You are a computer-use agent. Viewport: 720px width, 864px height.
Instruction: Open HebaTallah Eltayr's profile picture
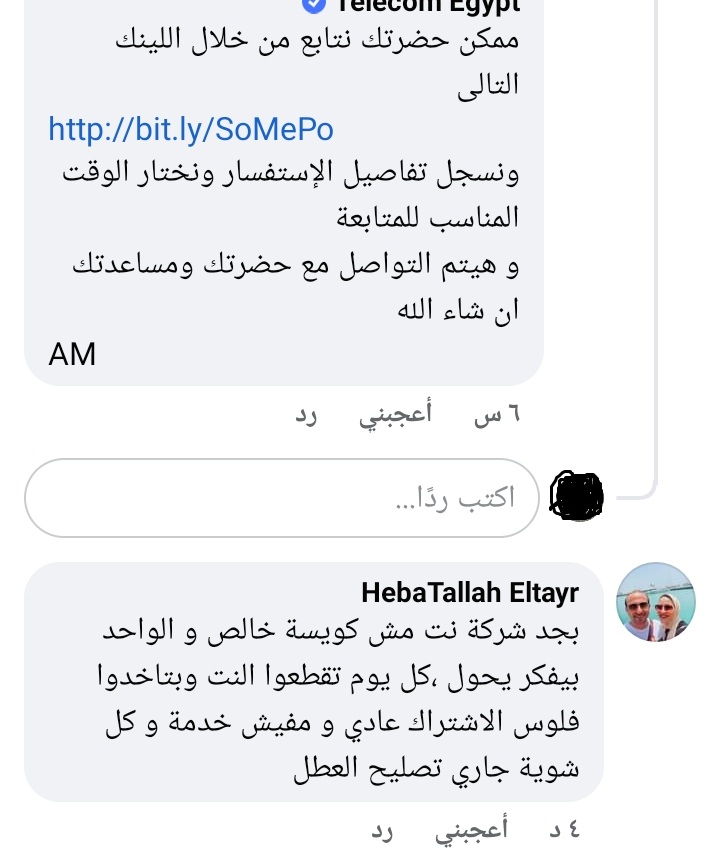click(655, 602)
